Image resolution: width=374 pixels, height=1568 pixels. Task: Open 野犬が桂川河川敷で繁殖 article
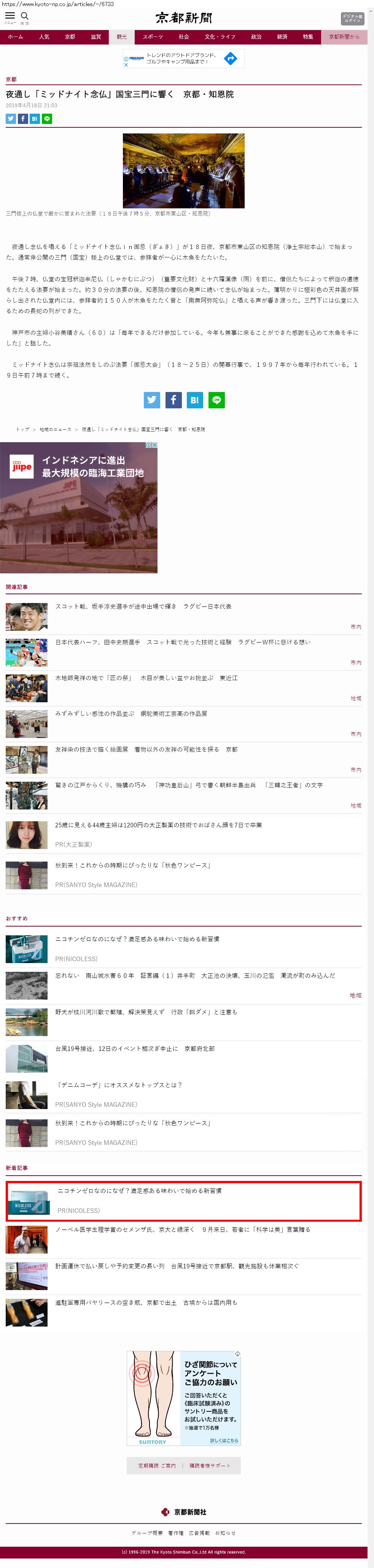(x=146, y=1012)
